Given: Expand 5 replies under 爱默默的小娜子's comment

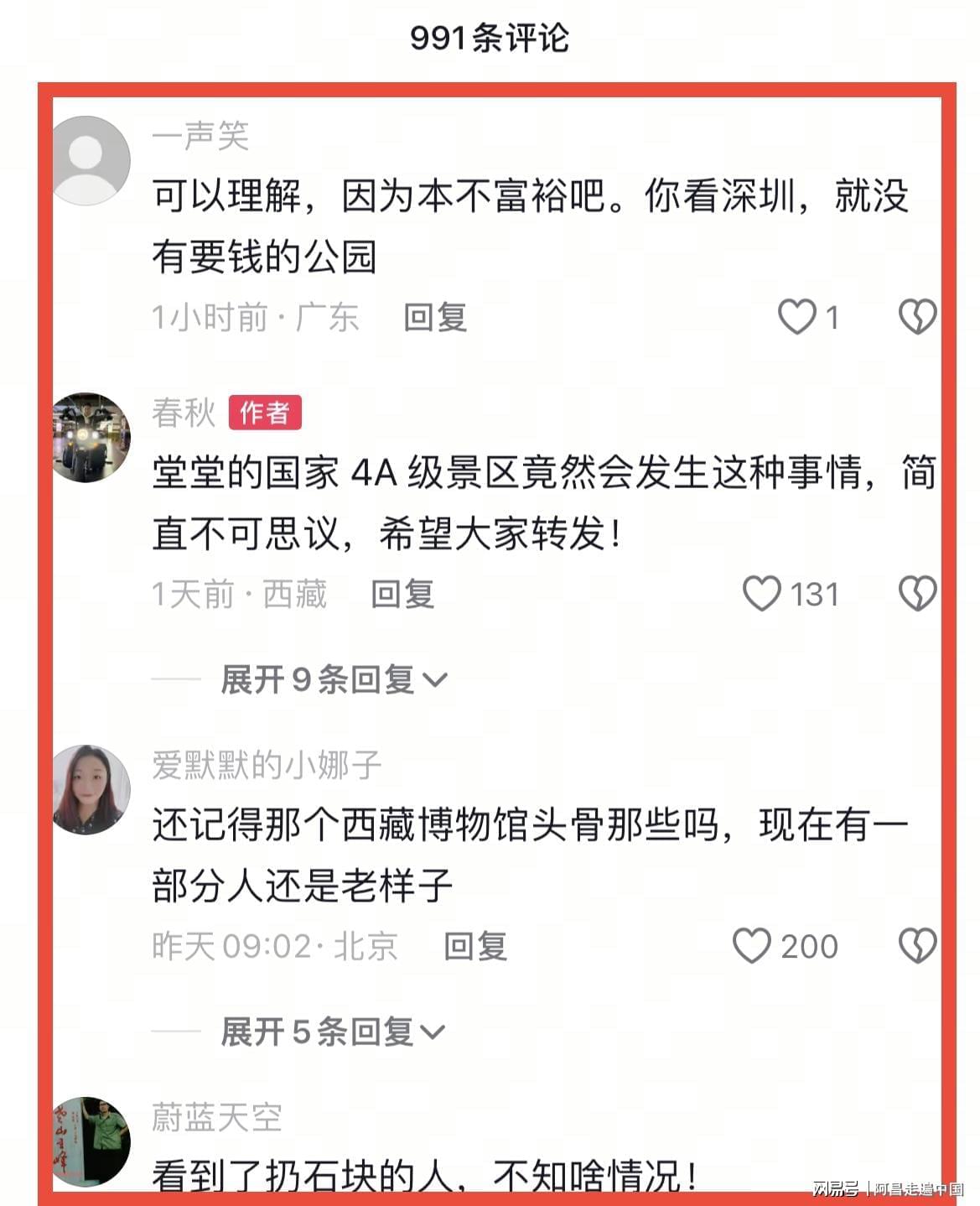Looking at the screenshot, I should (334, 1032).
